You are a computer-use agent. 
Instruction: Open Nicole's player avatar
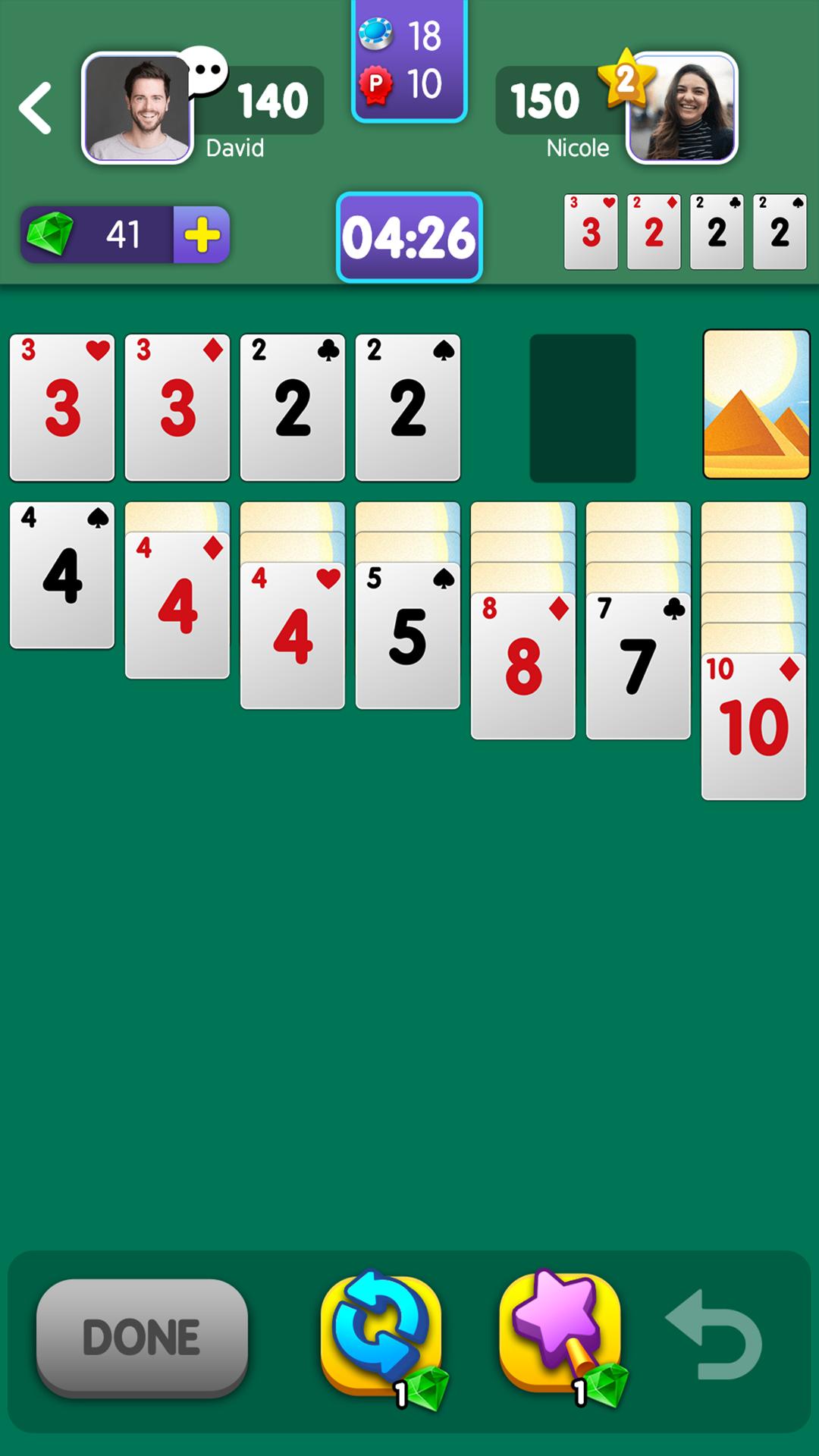pos(682,107)
